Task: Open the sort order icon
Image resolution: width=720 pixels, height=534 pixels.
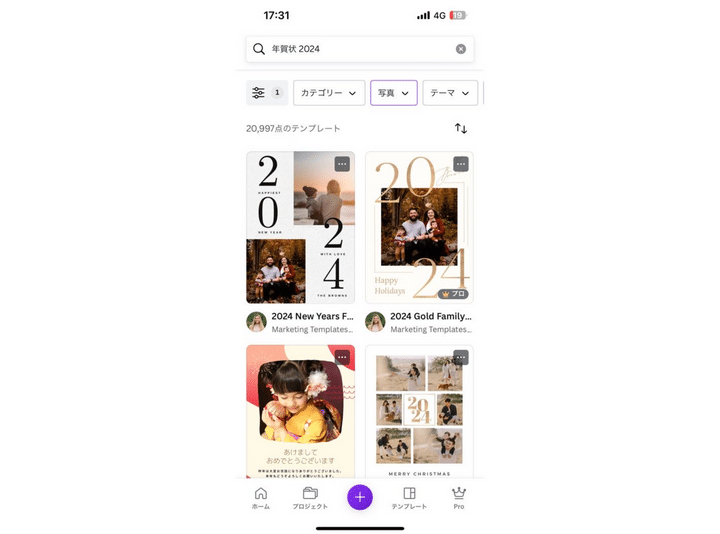Action: click(x=461, y=128)
